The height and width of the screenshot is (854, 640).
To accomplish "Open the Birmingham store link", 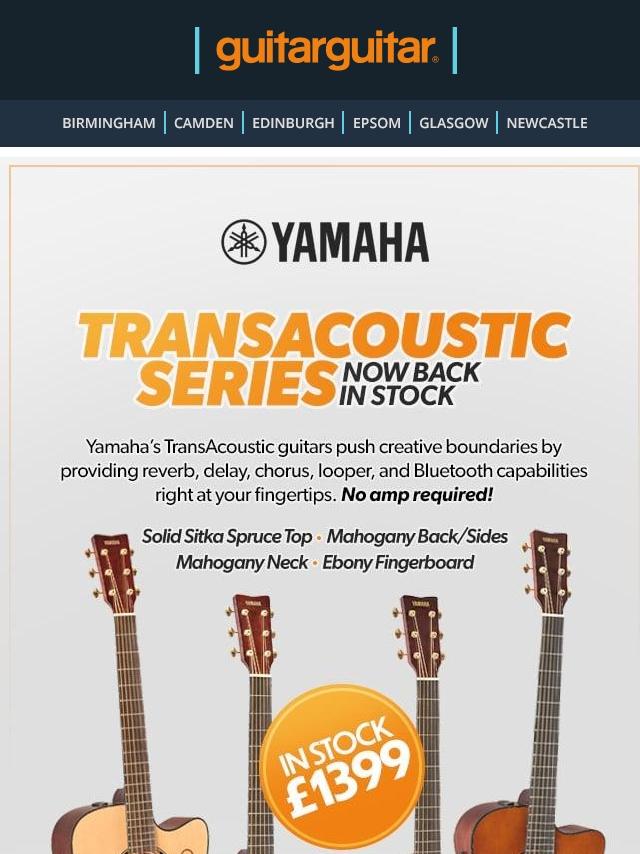I will click(109, 123).
